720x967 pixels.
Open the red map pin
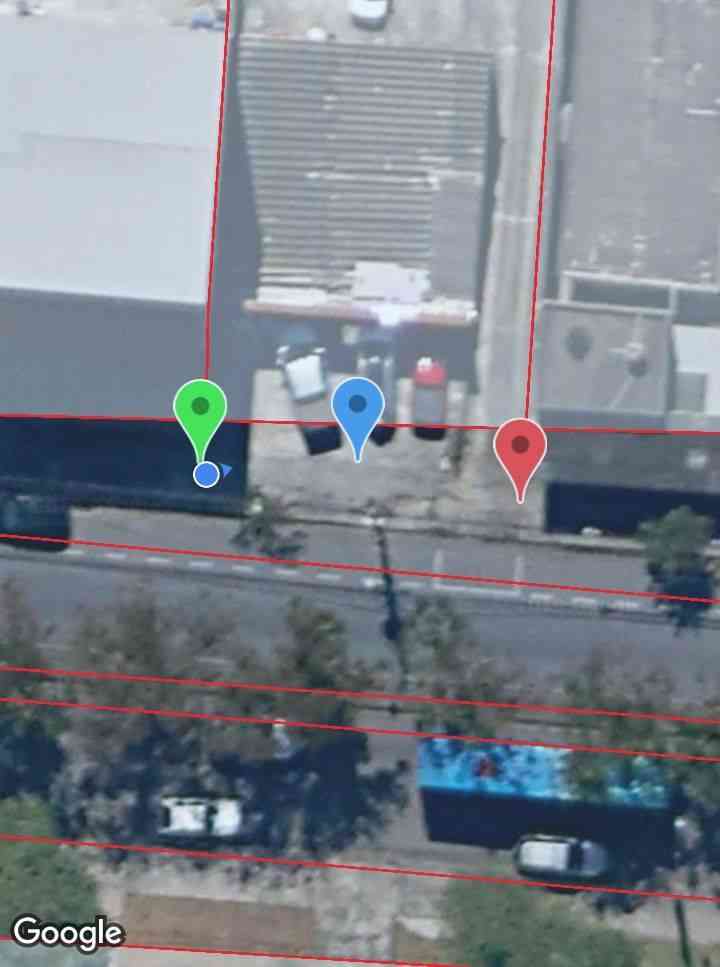tap(520, 448)
